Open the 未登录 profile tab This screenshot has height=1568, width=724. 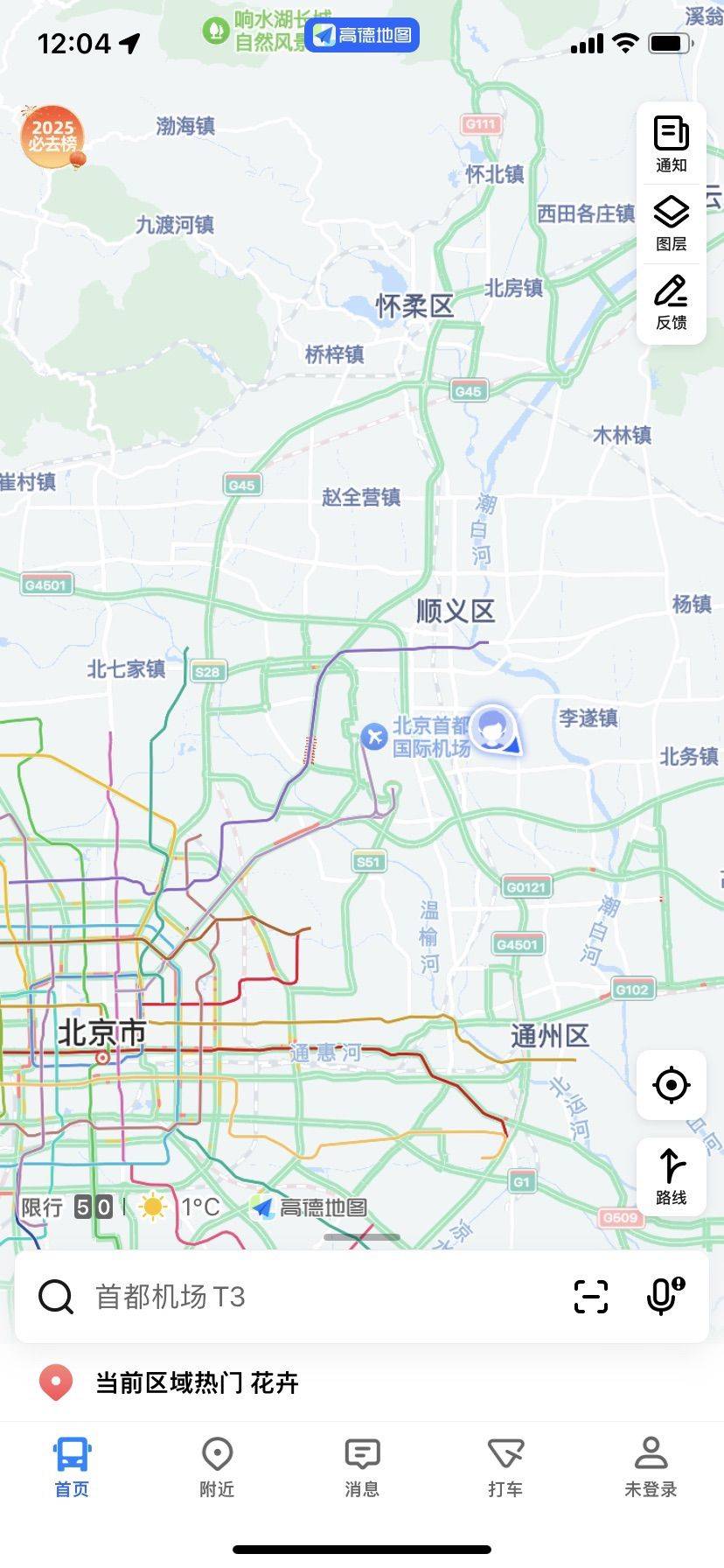point(651,1467)
